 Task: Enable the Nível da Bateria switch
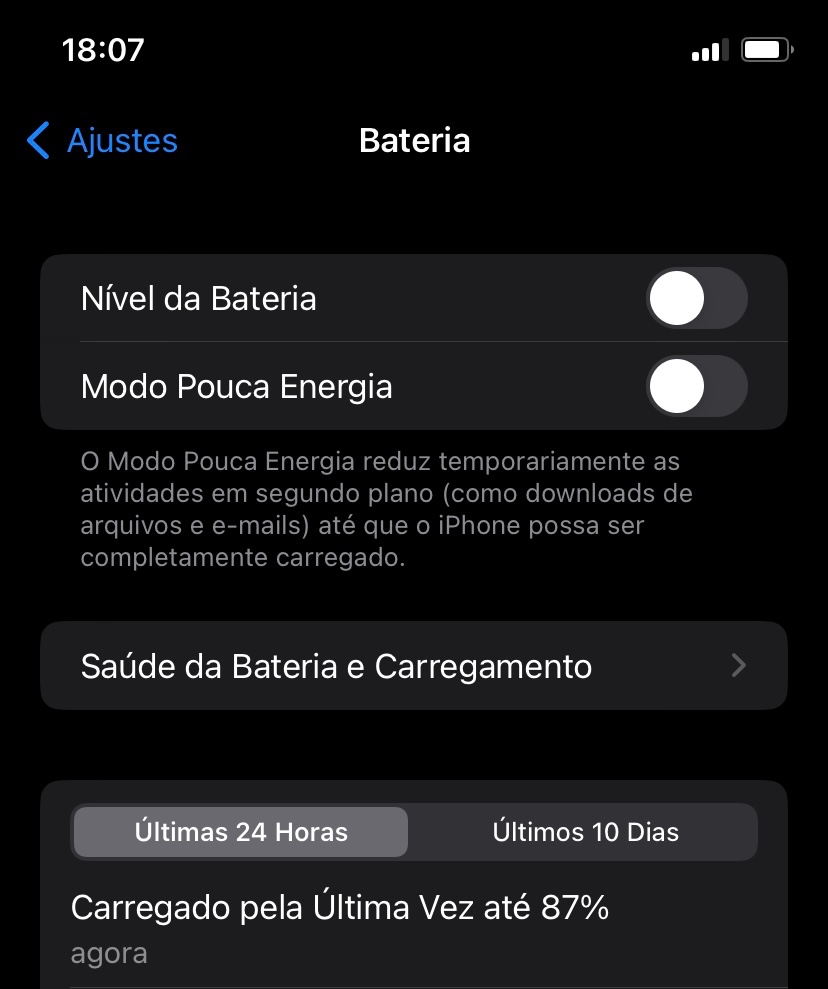[696, 298]
